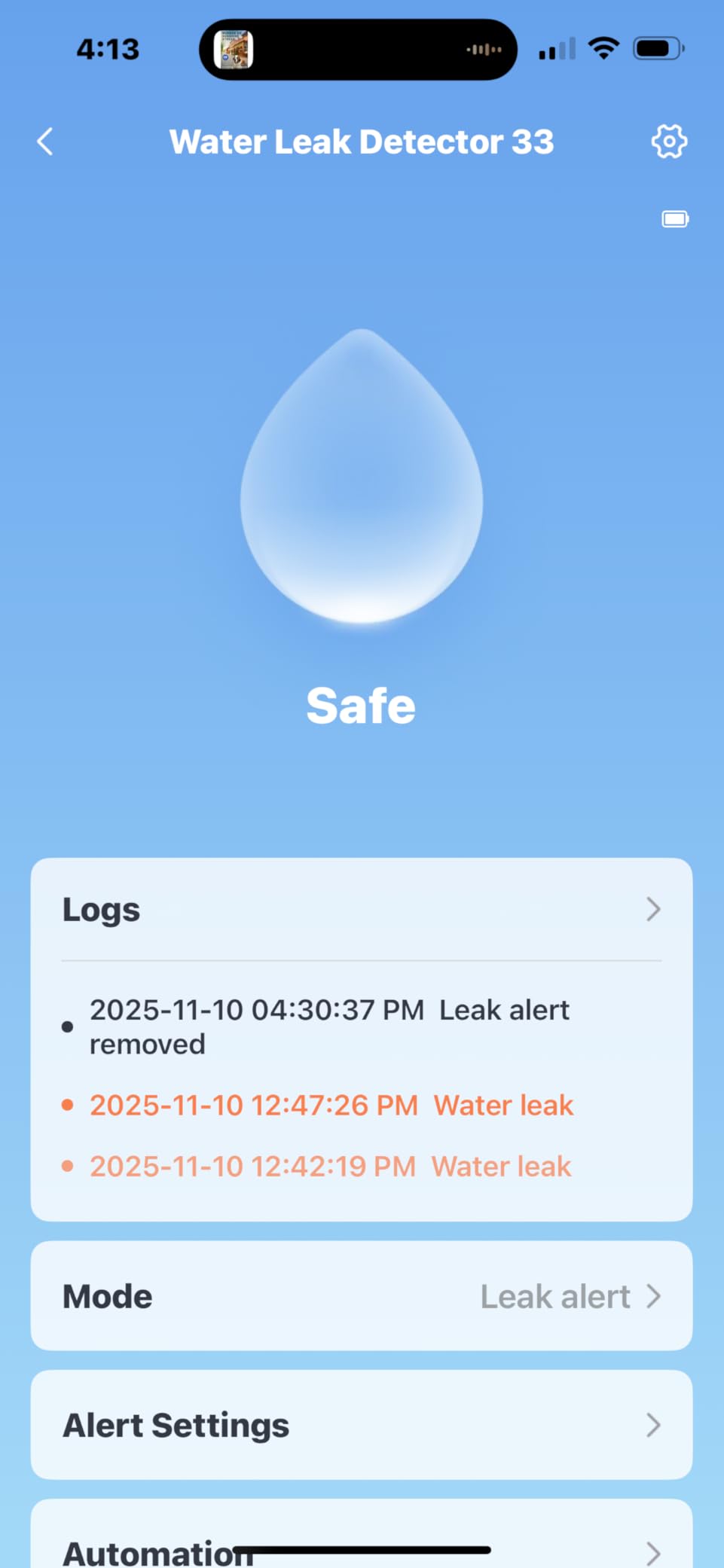724x1568 pixels.
Task: Select the red dot beside 12:47:26 leak entry
Action: pyautogui.click(x=67, y=1105)
